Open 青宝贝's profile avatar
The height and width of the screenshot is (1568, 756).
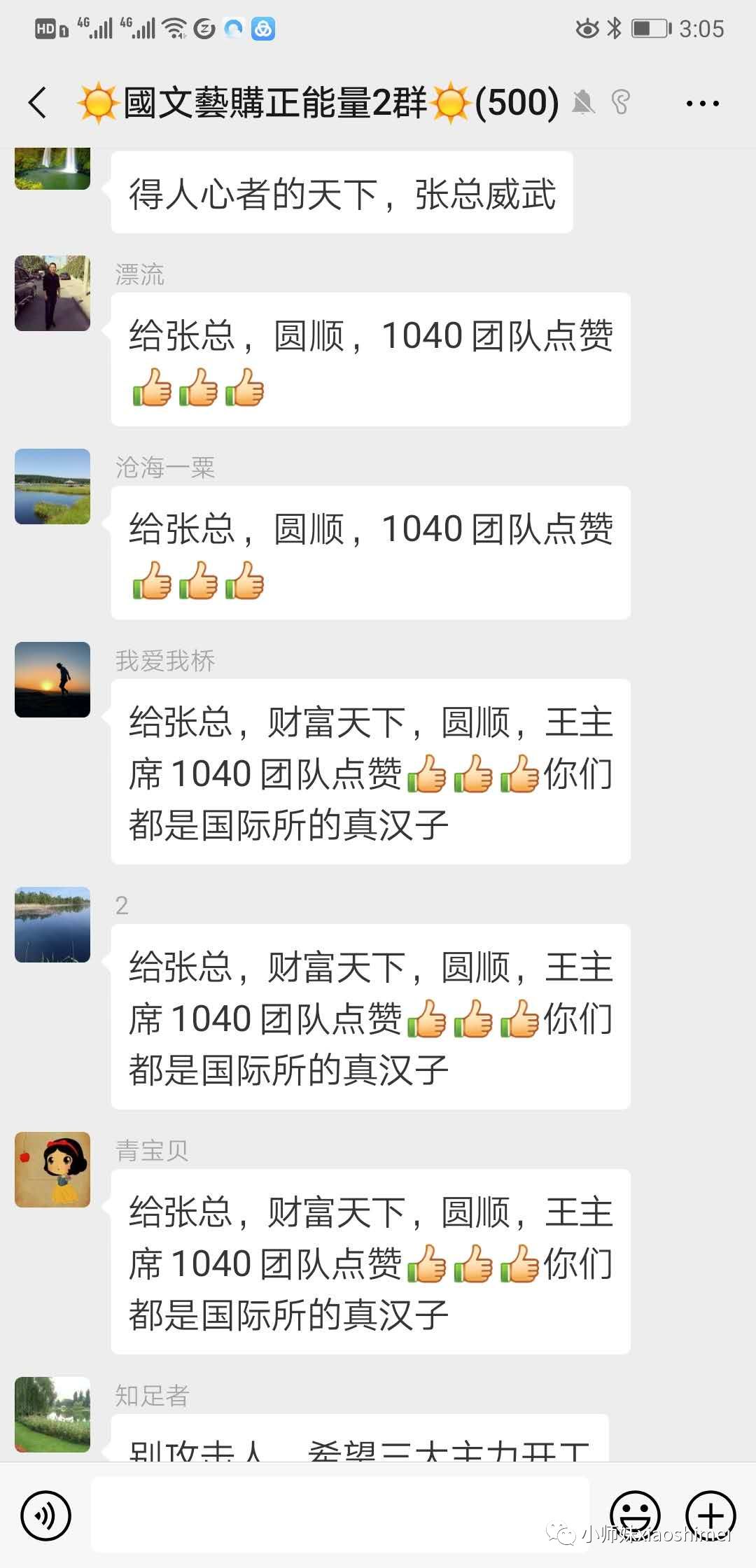[52, 1170]
